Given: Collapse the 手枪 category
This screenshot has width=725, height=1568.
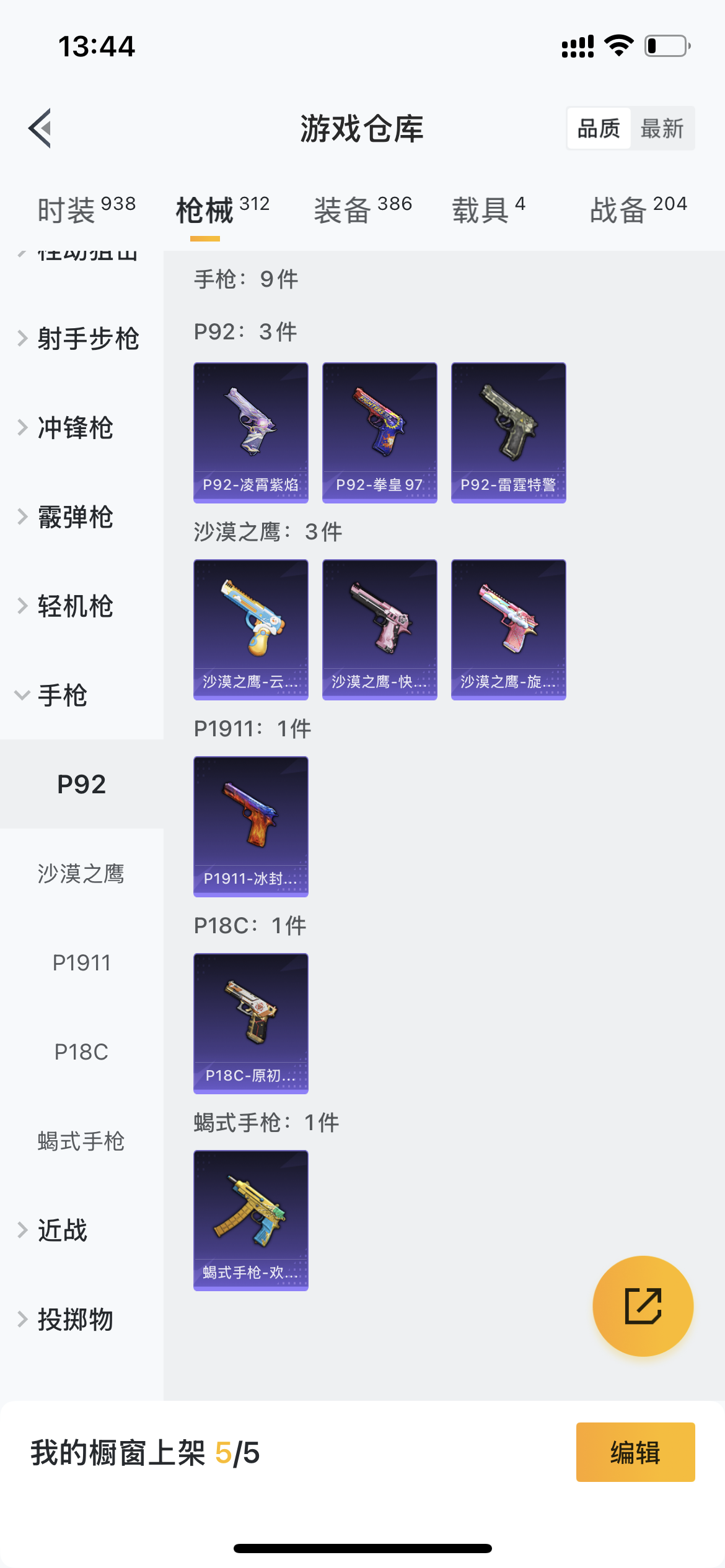Looking at the screenshot, I should (x=62, y=695).
